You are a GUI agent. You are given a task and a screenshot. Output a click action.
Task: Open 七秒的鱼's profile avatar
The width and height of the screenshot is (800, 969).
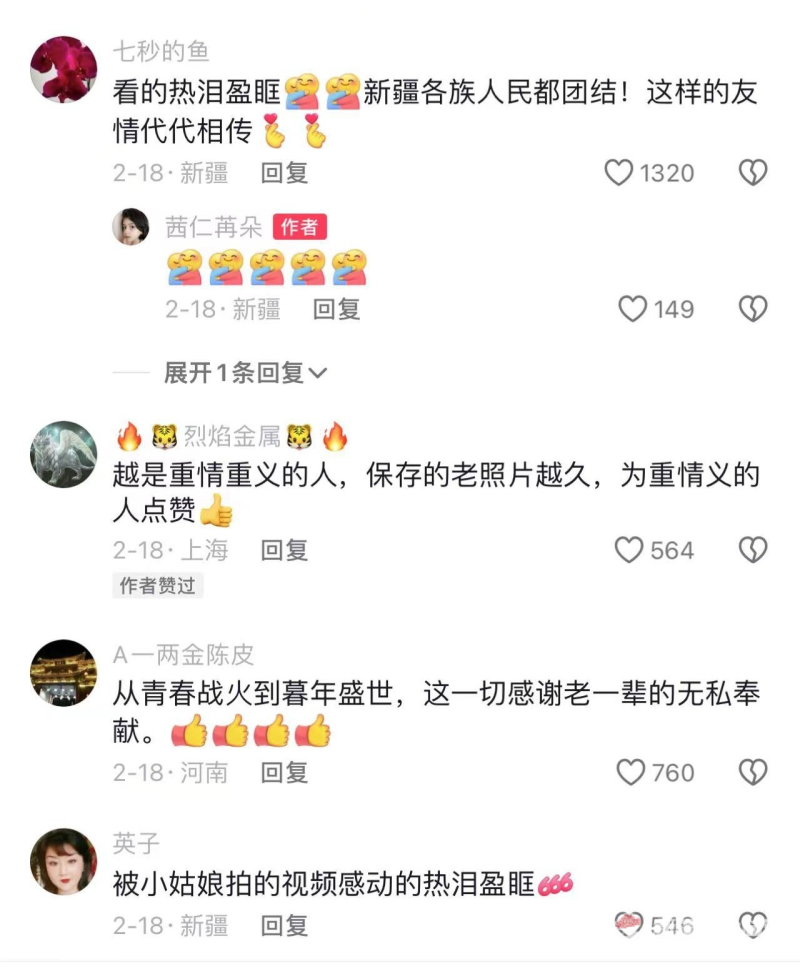point(64,69)
